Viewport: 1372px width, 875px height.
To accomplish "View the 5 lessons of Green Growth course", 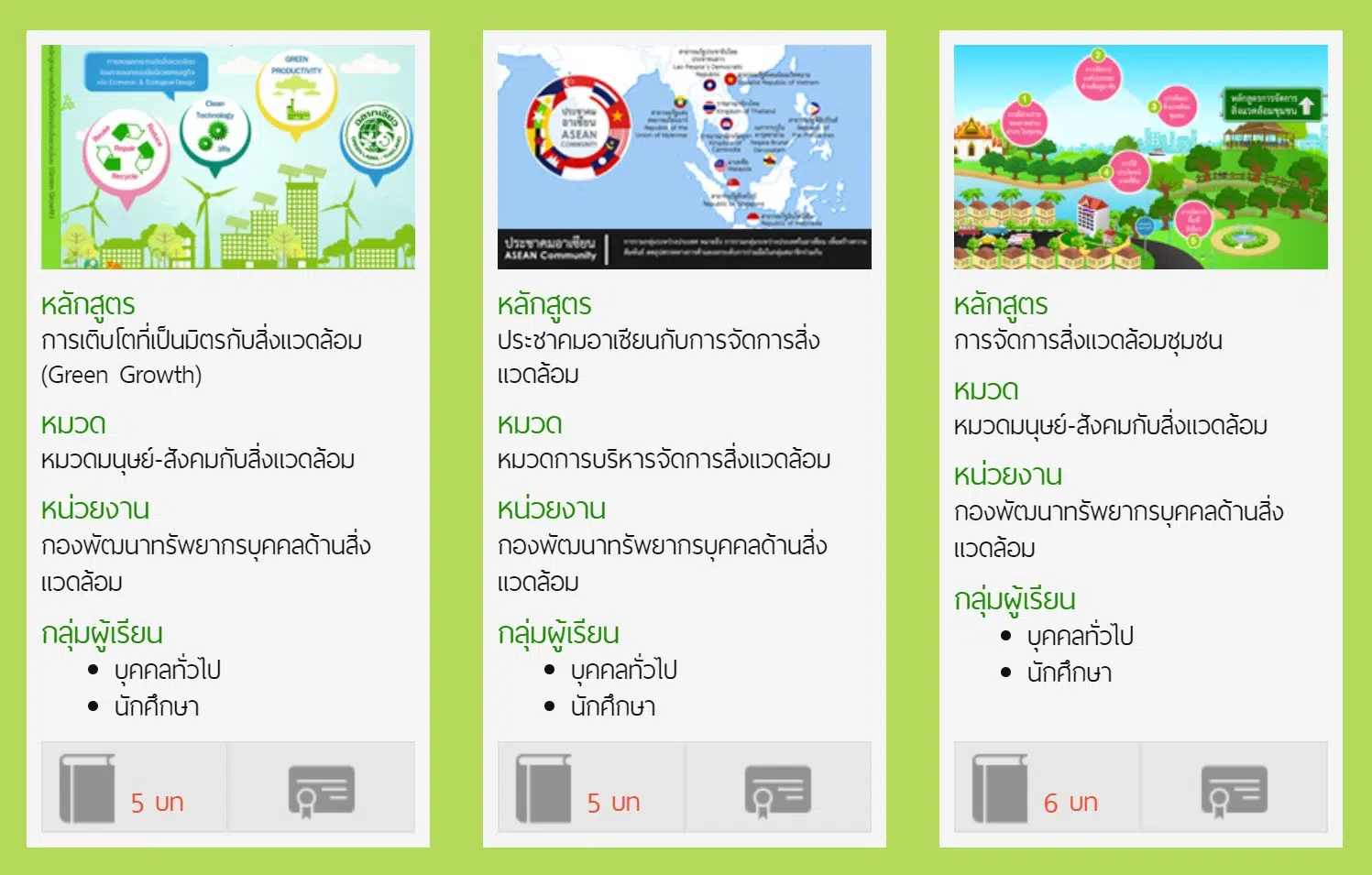I will coord(134,788).
